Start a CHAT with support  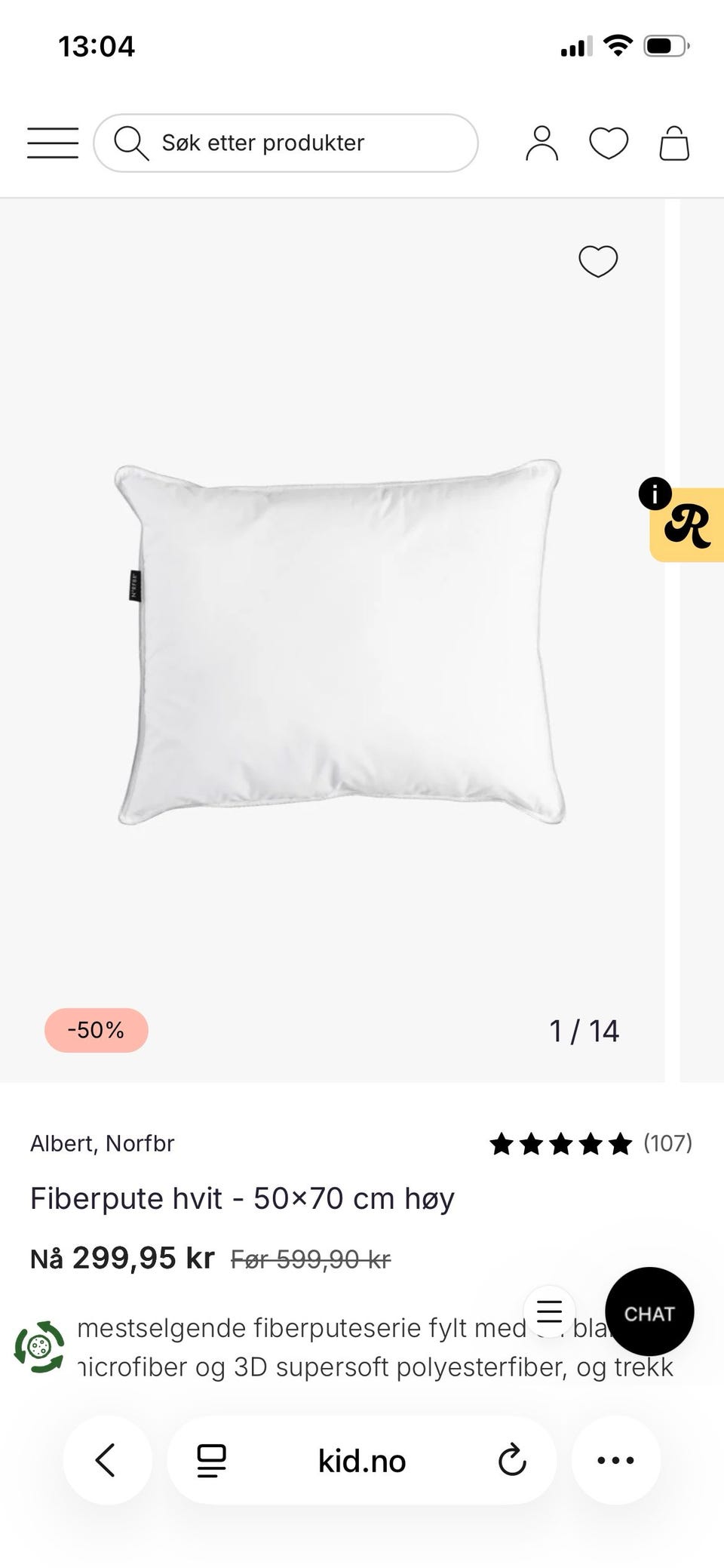pyautogui.click(x=649, y=1314)
